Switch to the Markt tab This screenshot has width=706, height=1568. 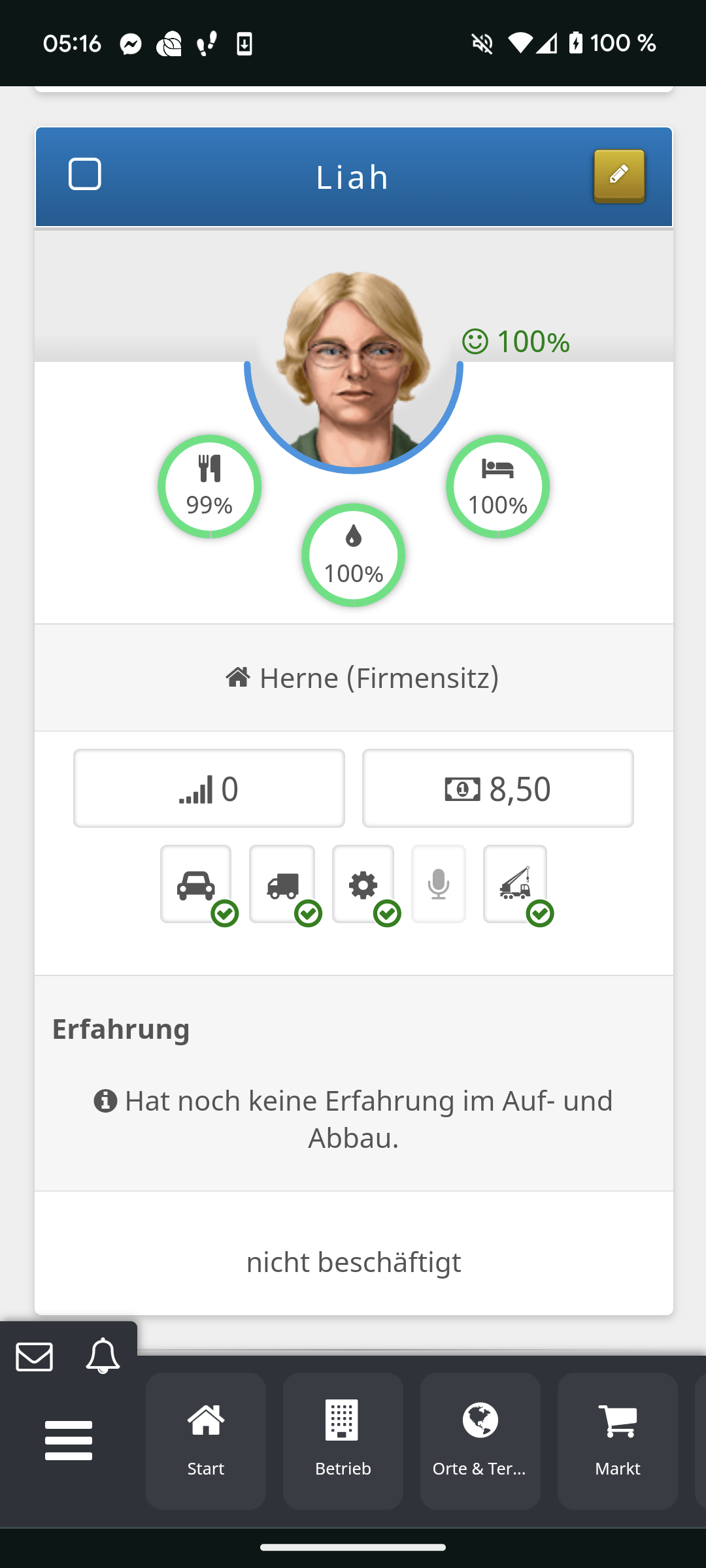point(618,1440)
